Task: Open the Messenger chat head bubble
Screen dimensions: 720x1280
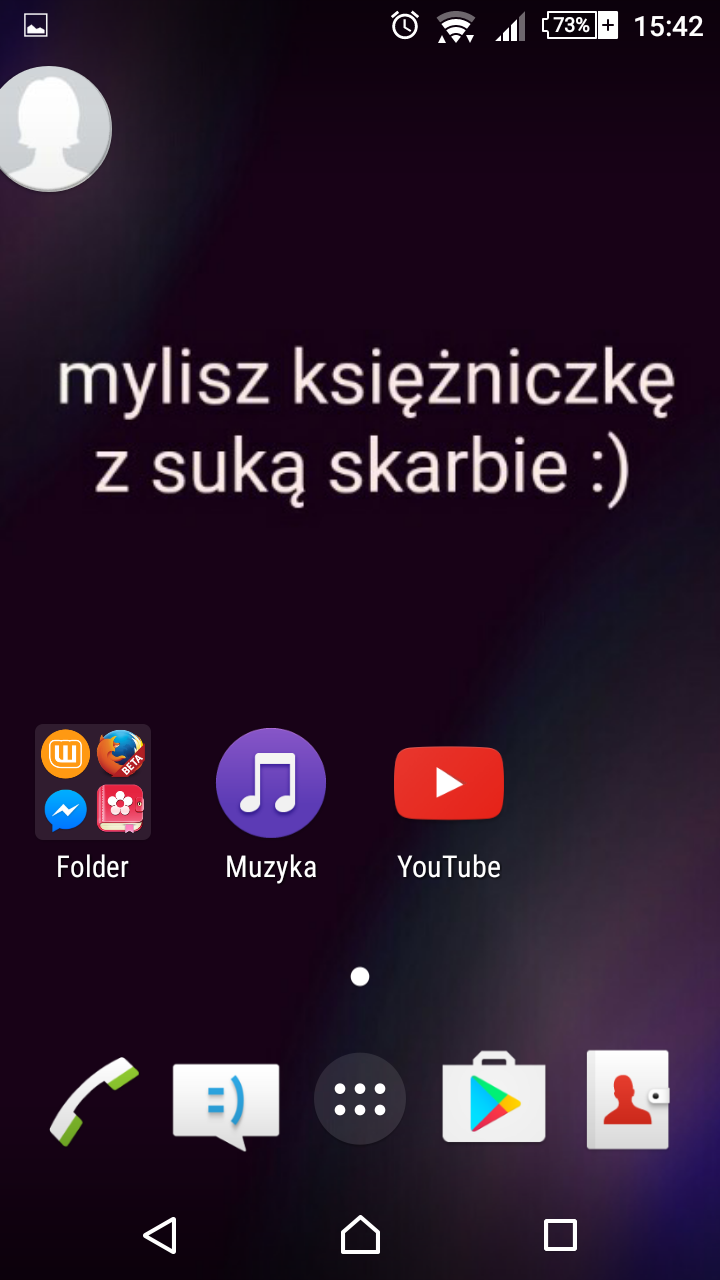Action: (52, 128)
